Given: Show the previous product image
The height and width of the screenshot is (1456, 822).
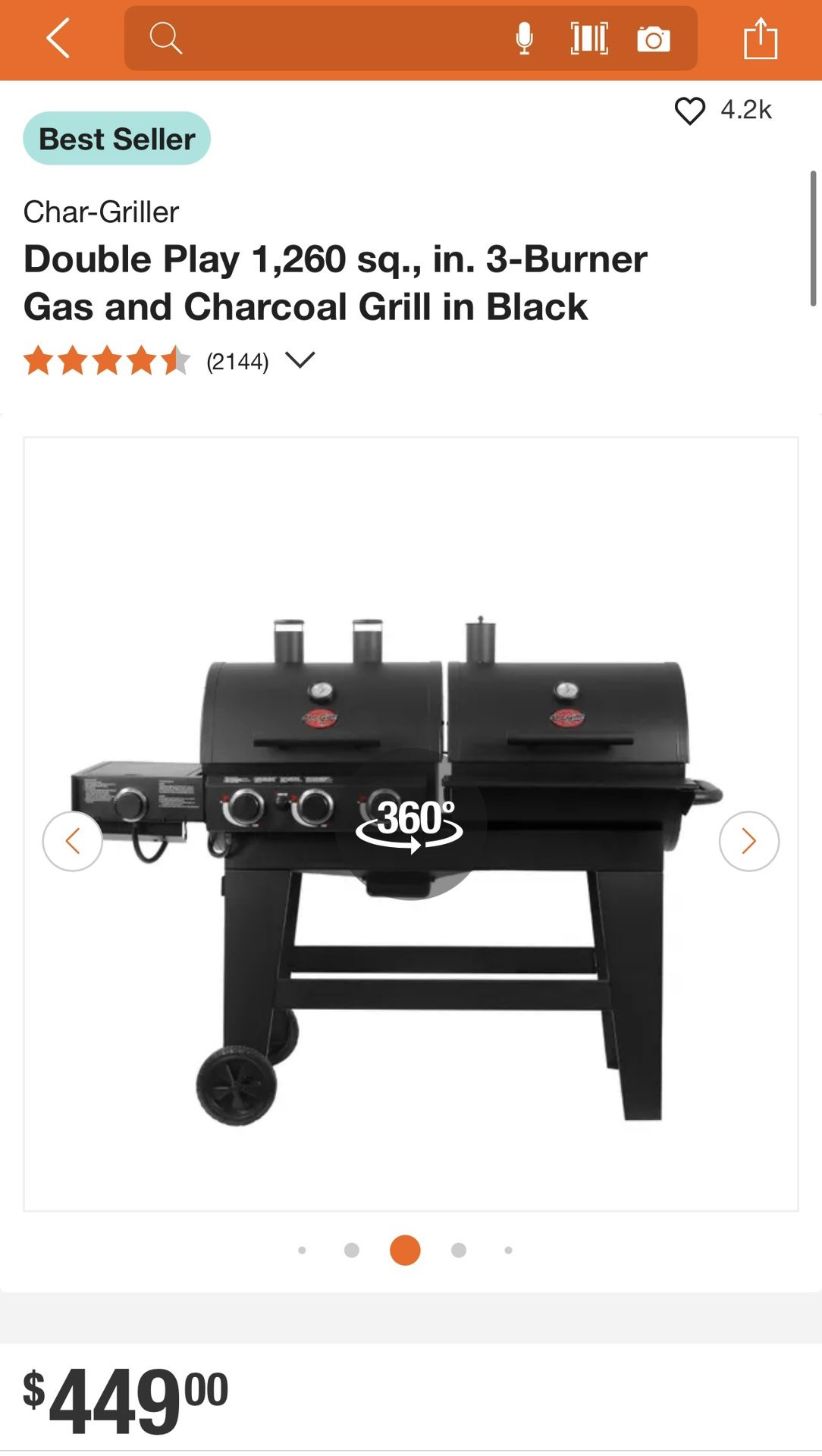Looking at the screenshot, I should pyautogui.click(x=73, y=840).
